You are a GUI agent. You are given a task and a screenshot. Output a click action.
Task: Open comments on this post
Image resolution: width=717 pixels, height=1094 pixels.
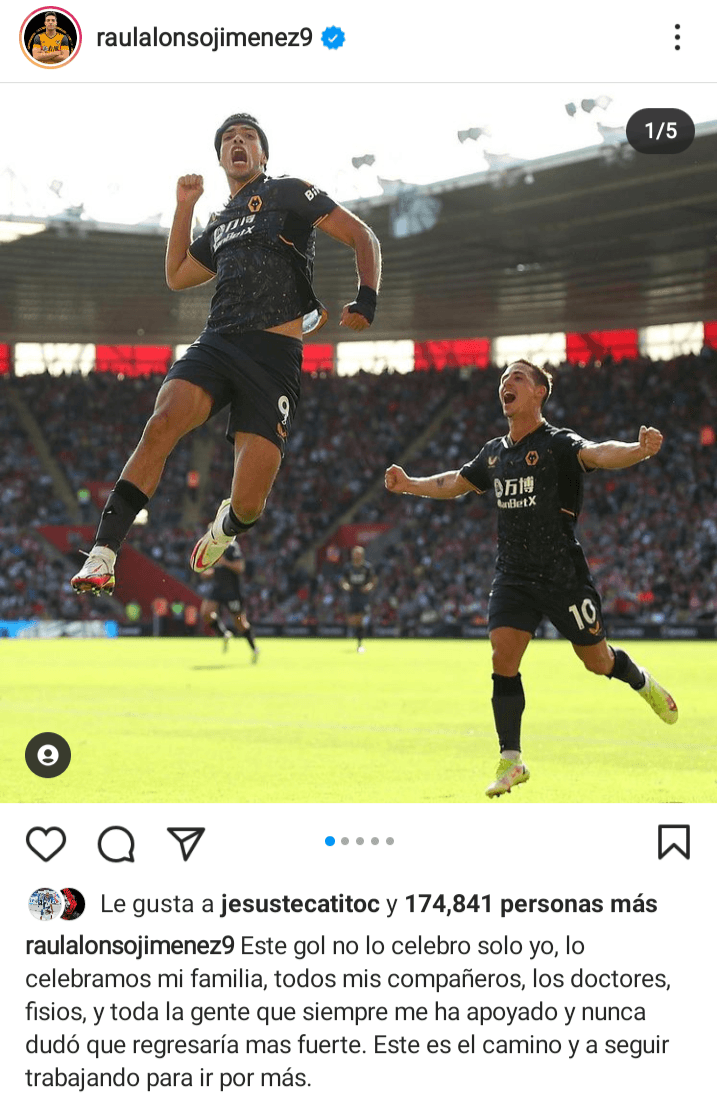[116, 843]
